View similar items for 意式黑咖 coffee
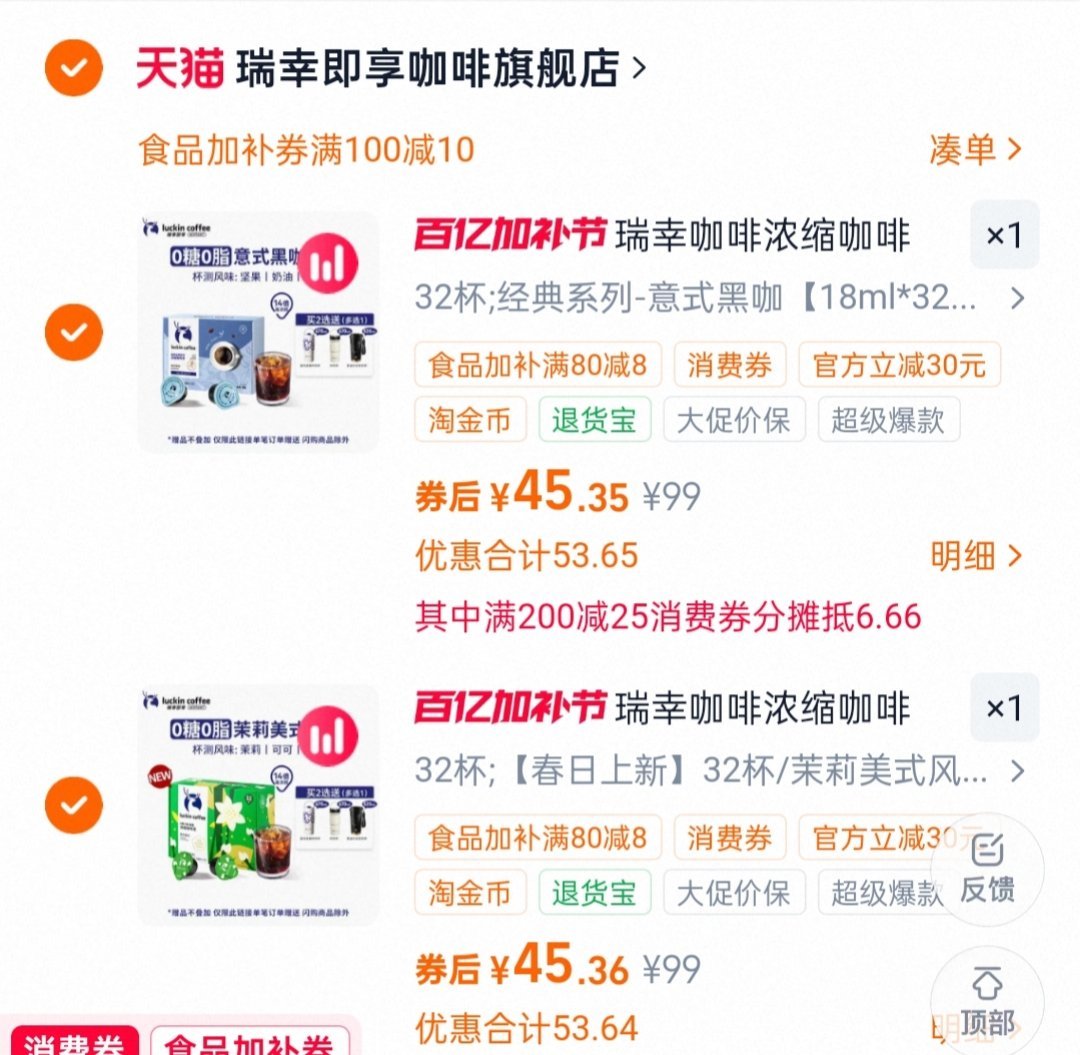The height and width of the screenshot is (1055, 1080). click(x=330, y=263)
